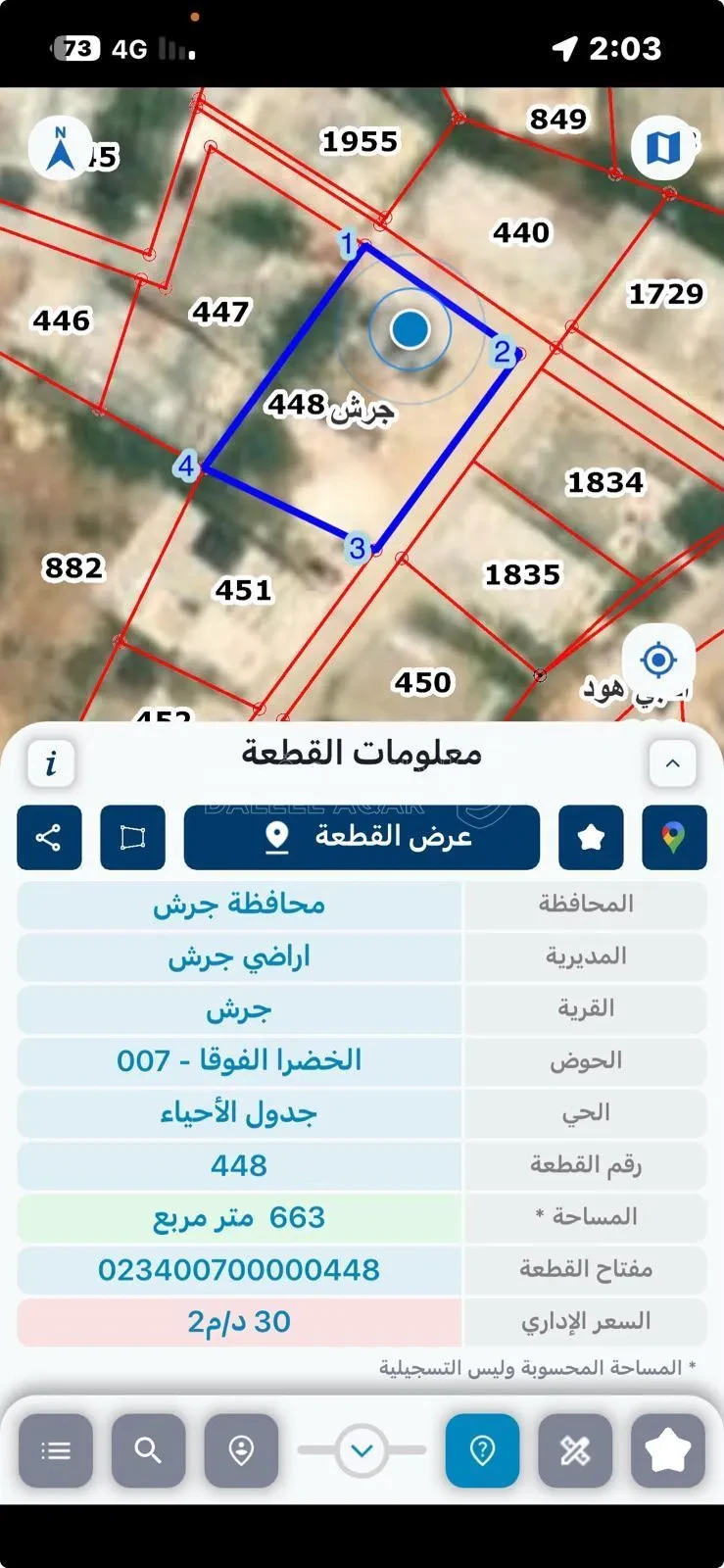Screen dimensions: 724x1568
Task: Tap the person location pin tool
Action: click(241, 1450)
